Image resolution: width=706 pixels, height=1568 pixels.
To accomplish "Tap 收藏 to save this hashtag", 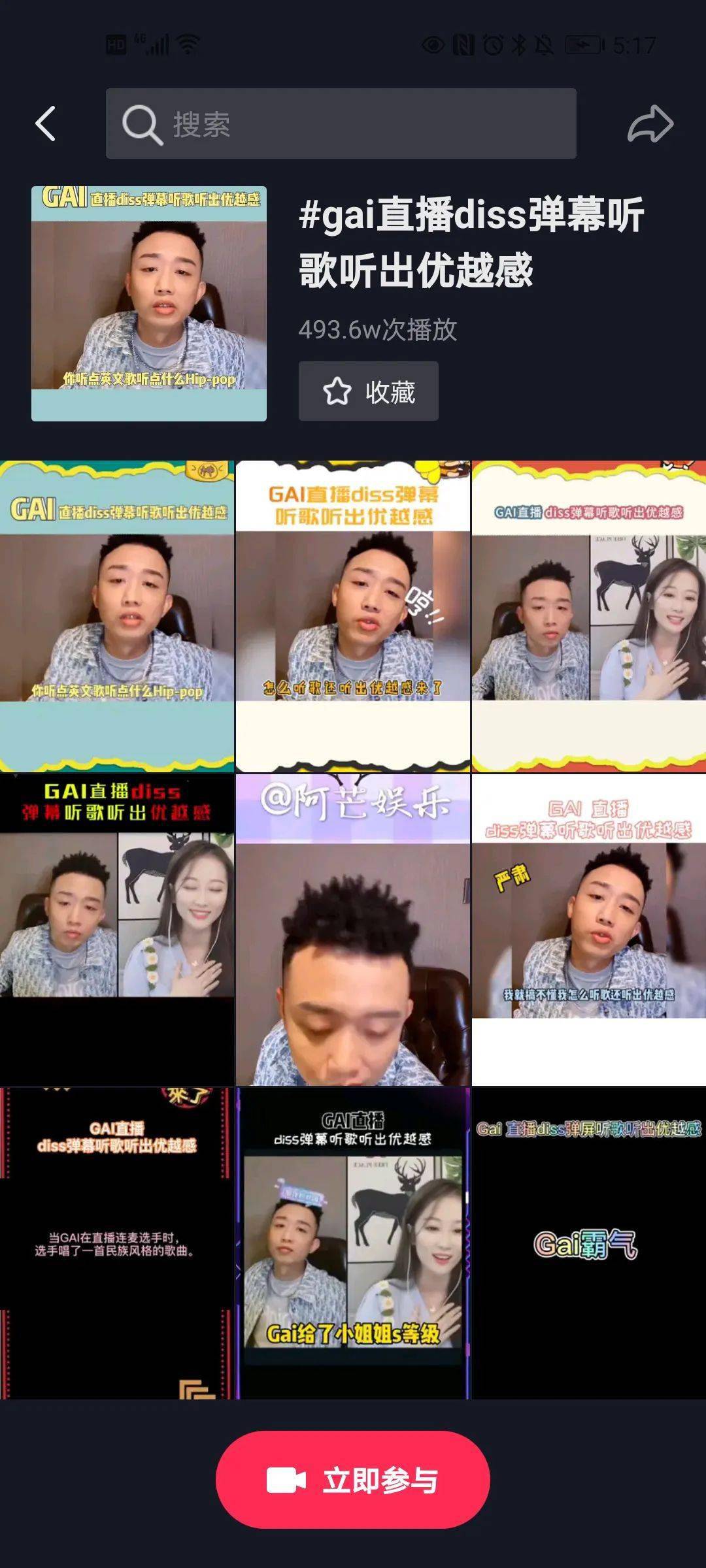I will pyautogui.click(x=368, y=391).
